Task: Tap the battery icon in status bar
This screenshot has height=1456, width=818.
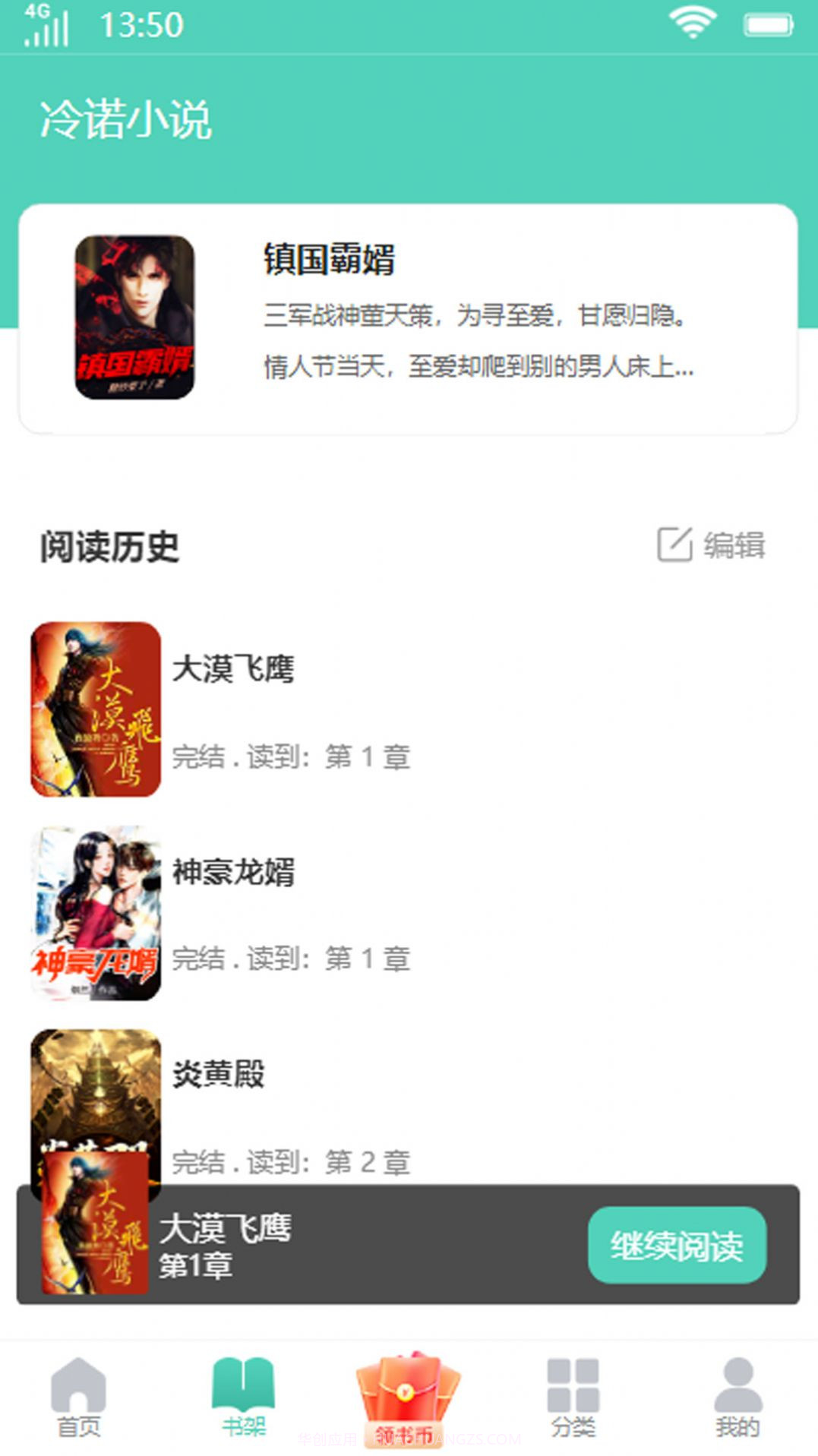Action: click(767, 23)
